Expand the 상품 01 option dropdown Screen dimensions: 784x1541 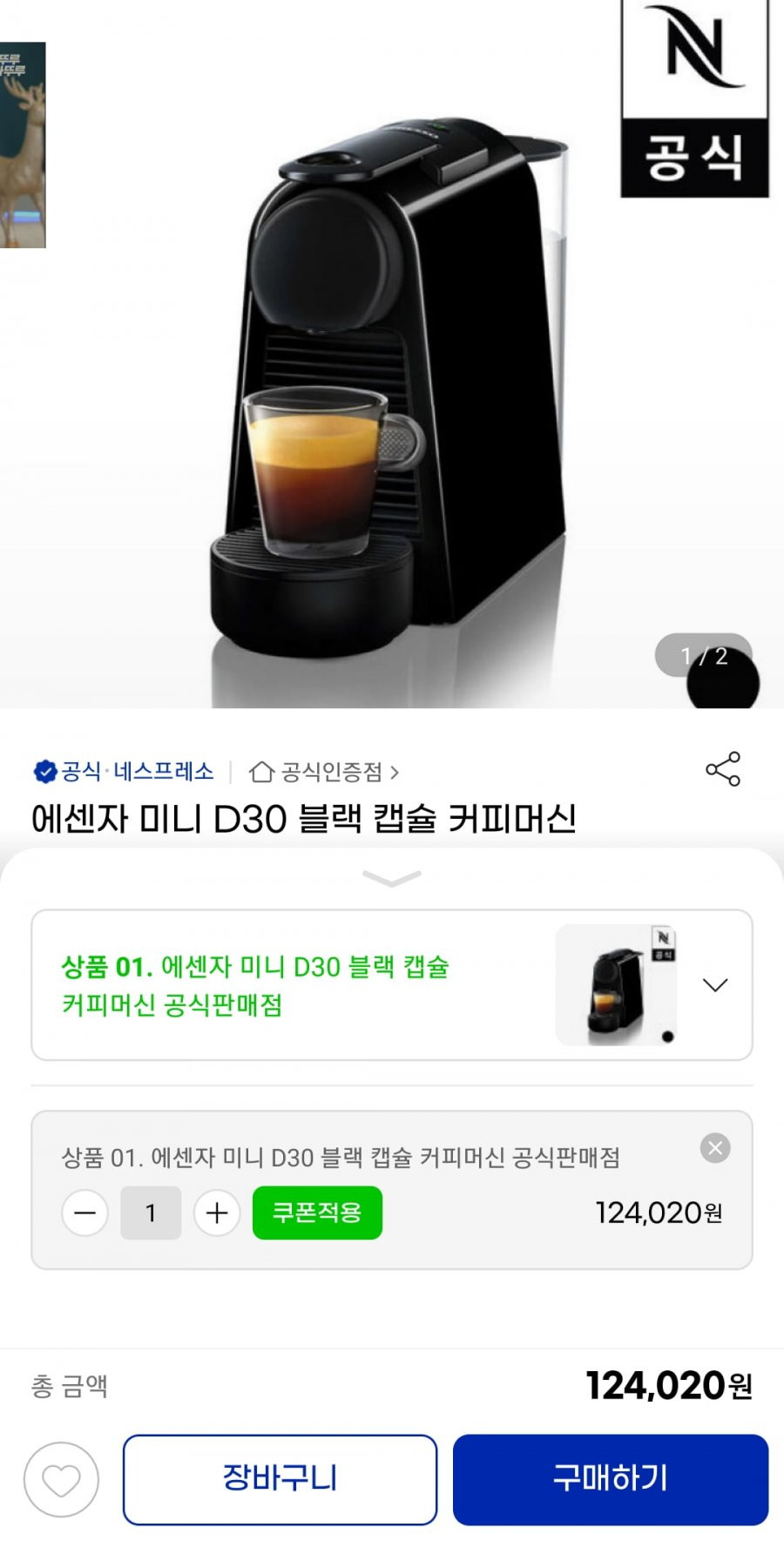pyautogui.click(x=714, y=984)
